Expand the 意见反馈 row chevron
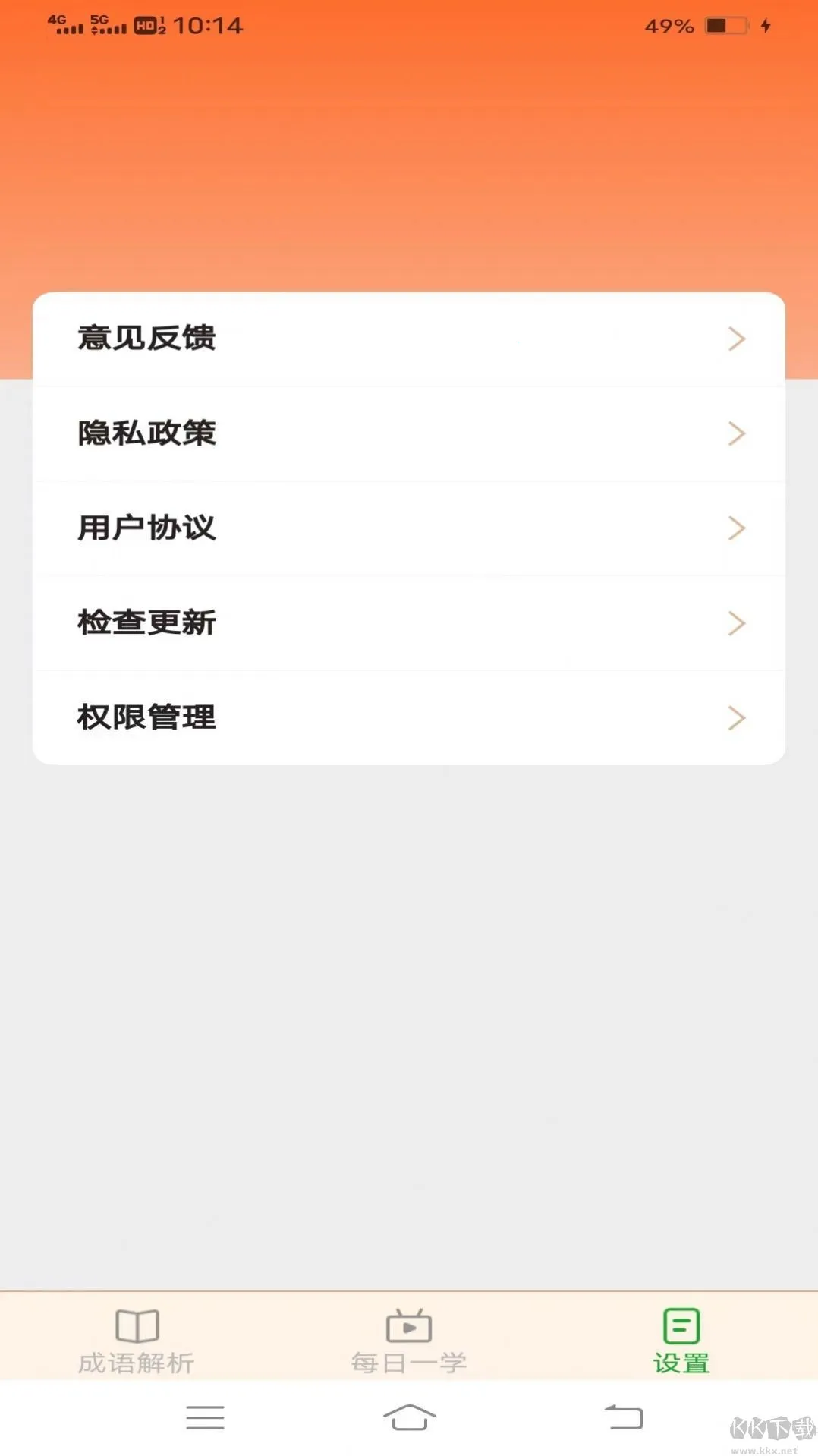Screen dimensions: 818x1456 tap(735, 339)
